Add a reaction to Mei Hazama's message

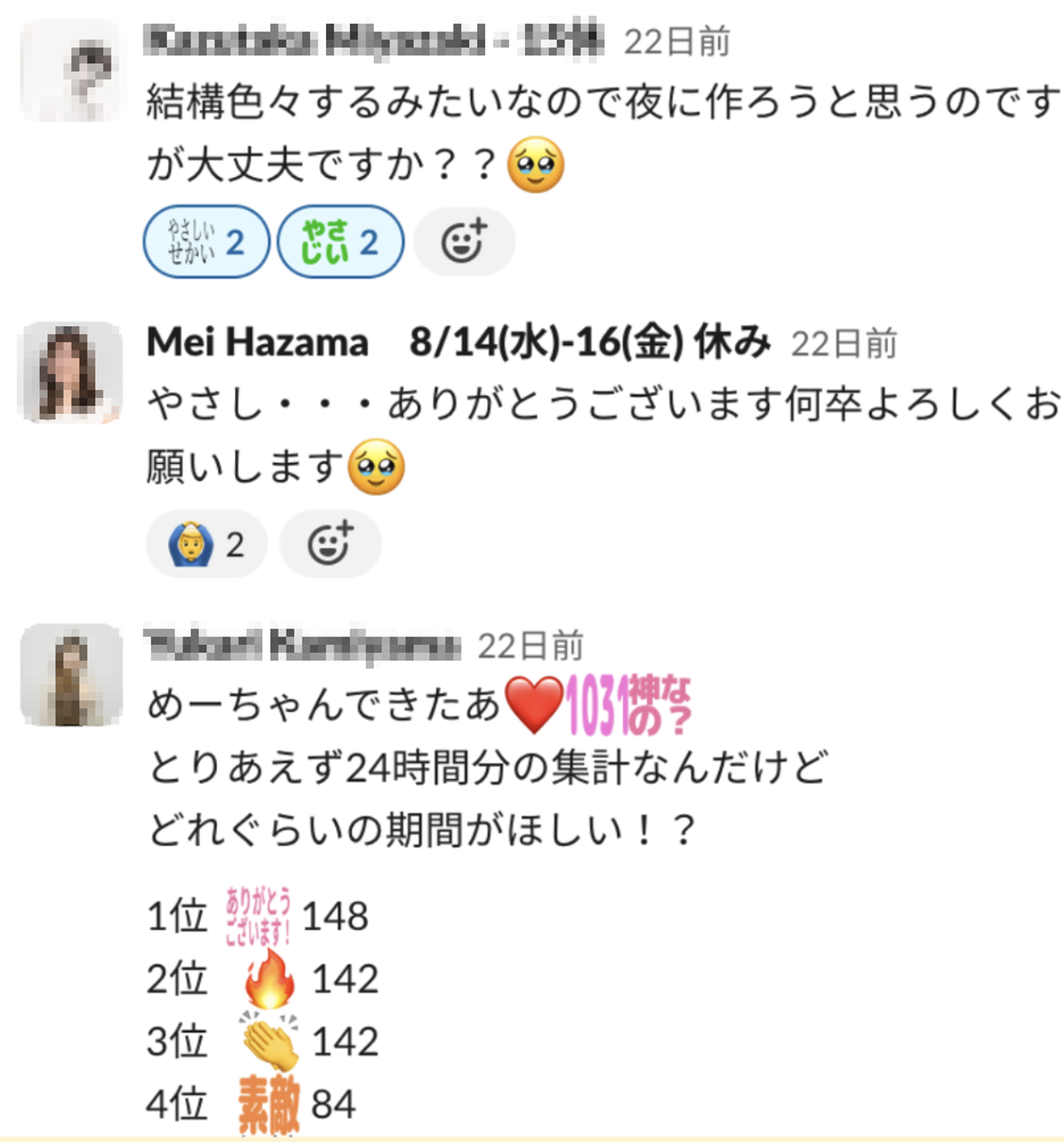click(x=330, y=544)
